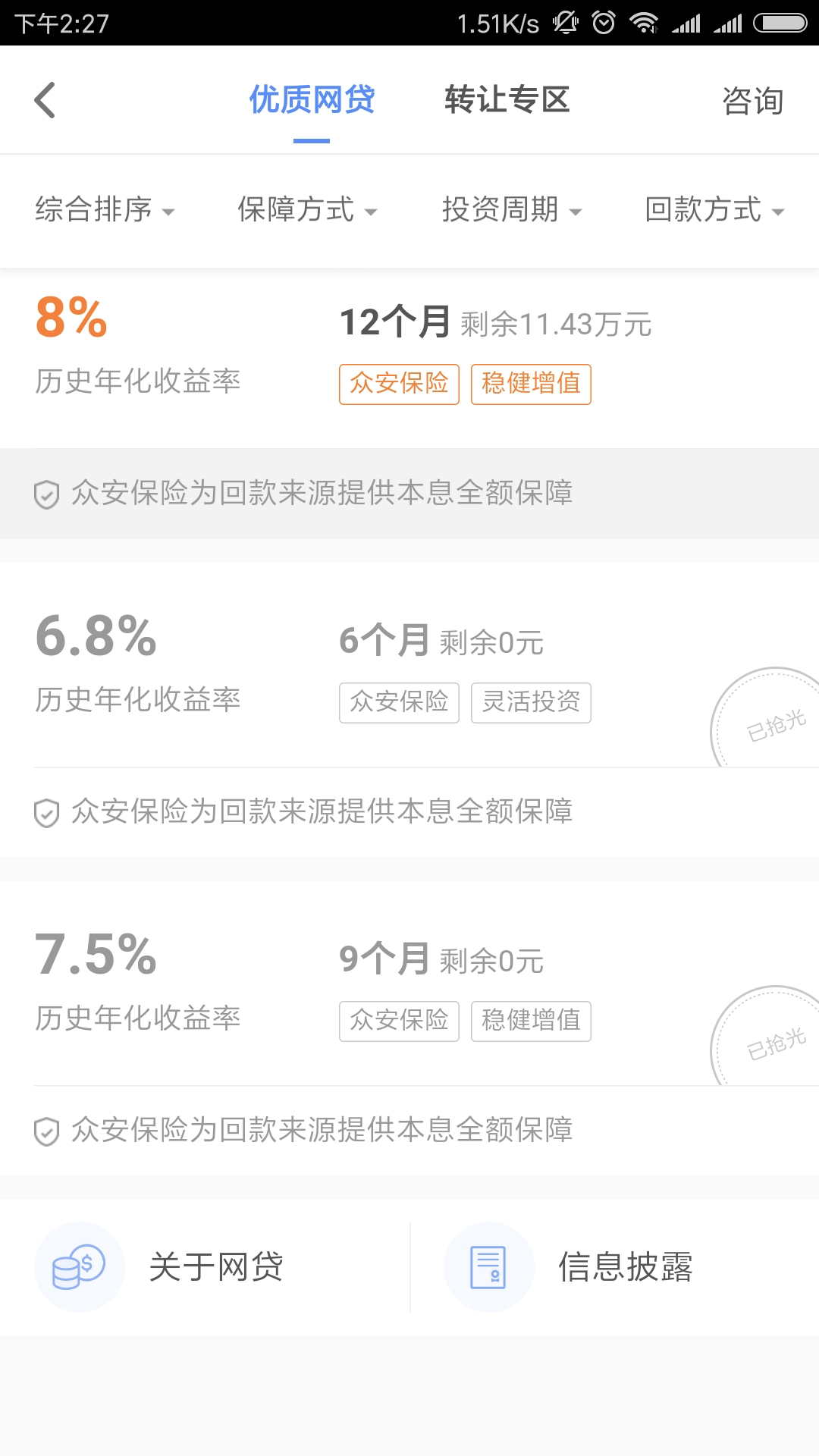The height and width of the screenshot is (1456, 819).
Task: Go back using the top-left arrow
Action: (45, 100)
